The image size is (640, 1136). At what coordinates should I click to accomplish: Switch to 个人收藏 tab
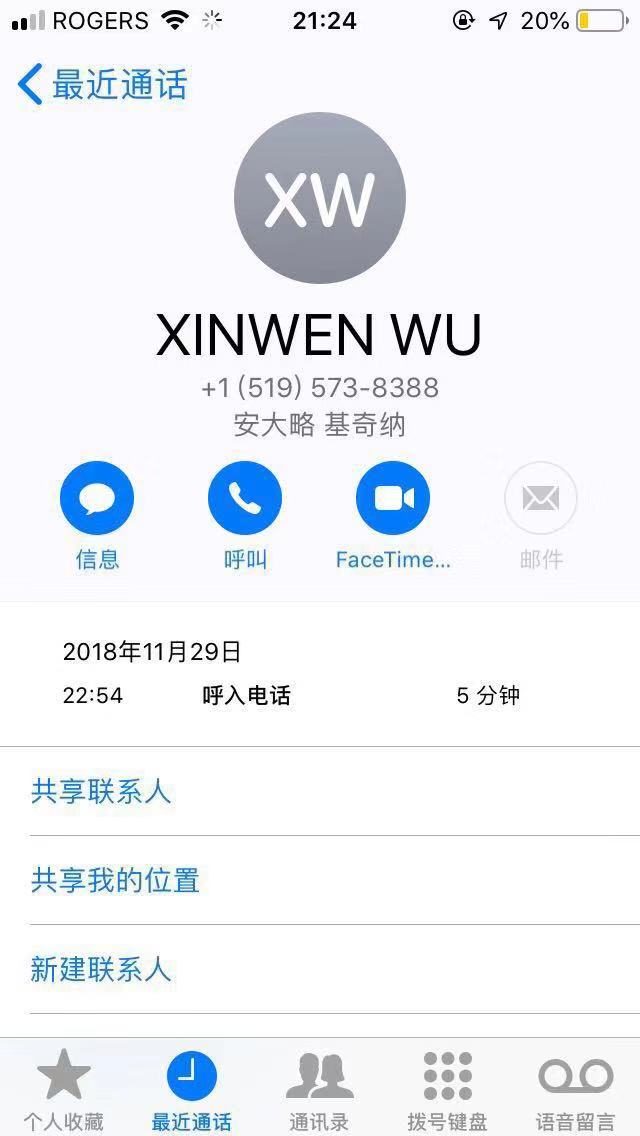click(x=64, y=1088)
